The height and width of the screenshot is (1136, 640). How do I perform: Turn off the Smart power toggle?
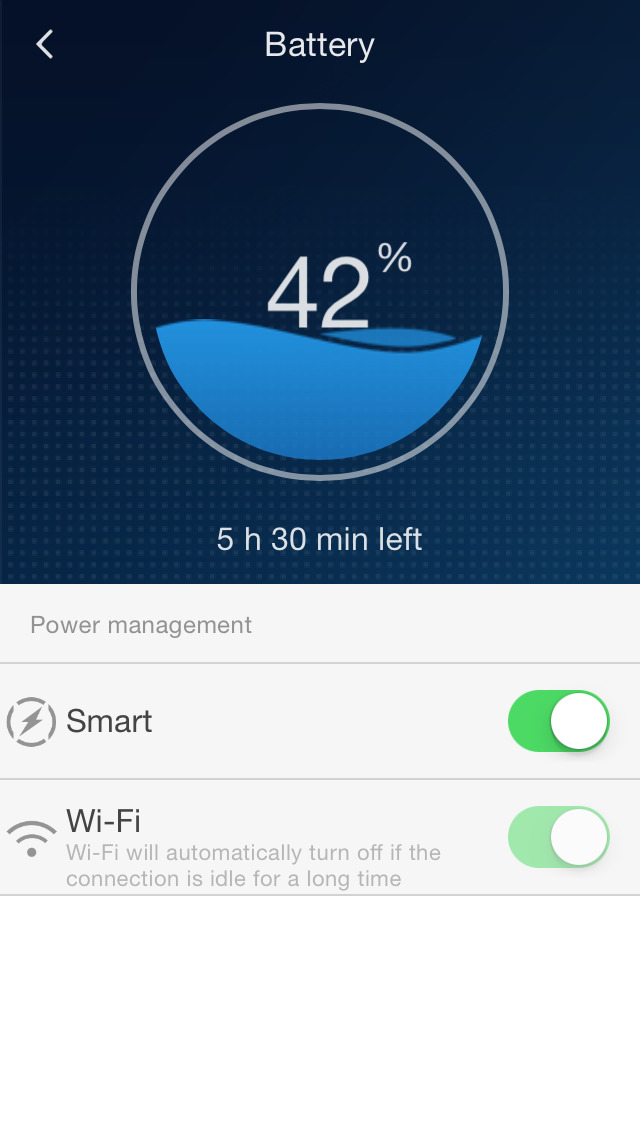558,721
